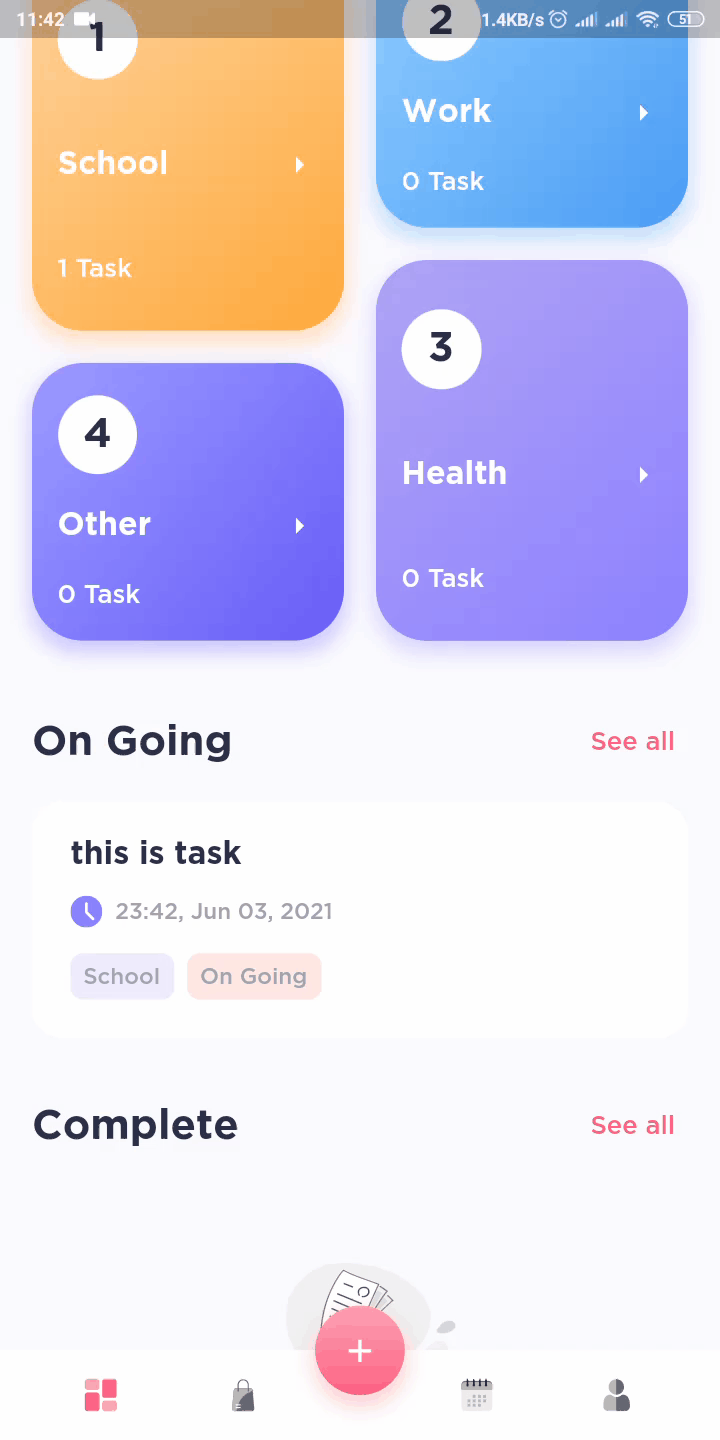This screenshot has height=1440, width=720.
Task: Open the 'this is task' card
Action: (360, 918)
